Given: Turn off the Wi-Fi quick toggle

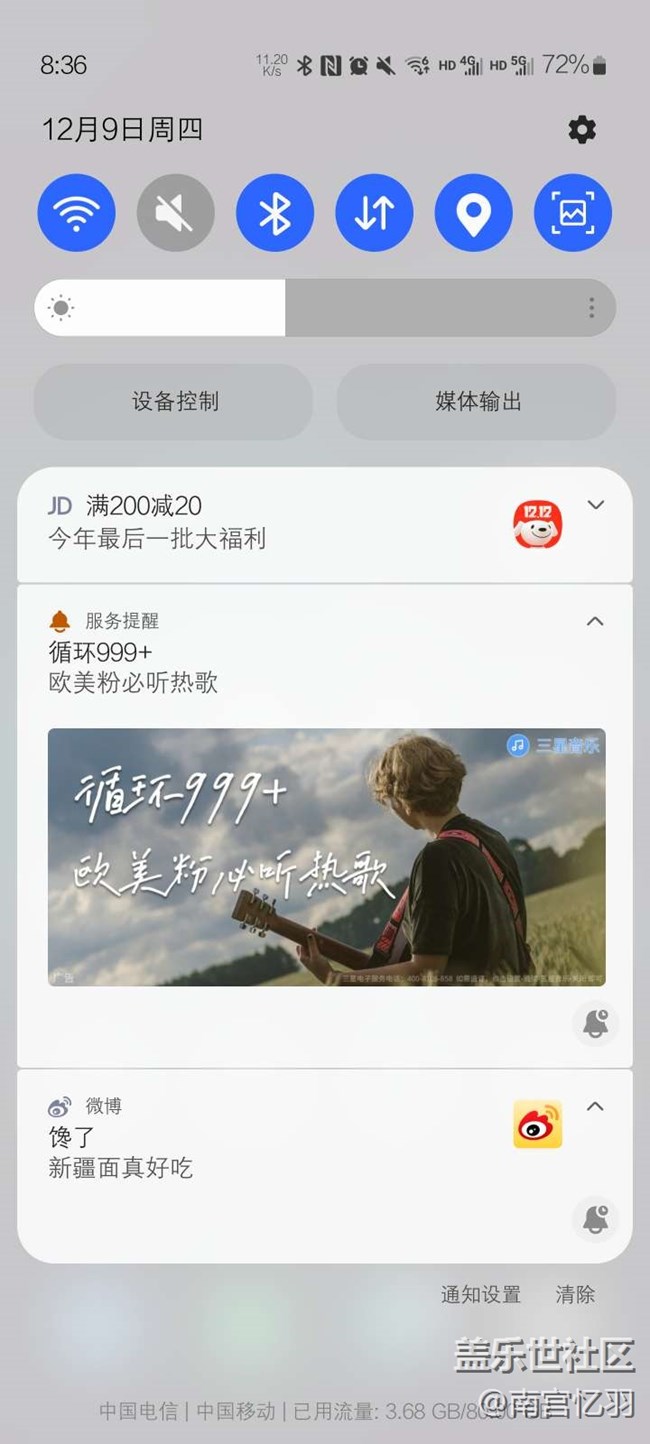Looking at the screenshot, I should (76, 213).
